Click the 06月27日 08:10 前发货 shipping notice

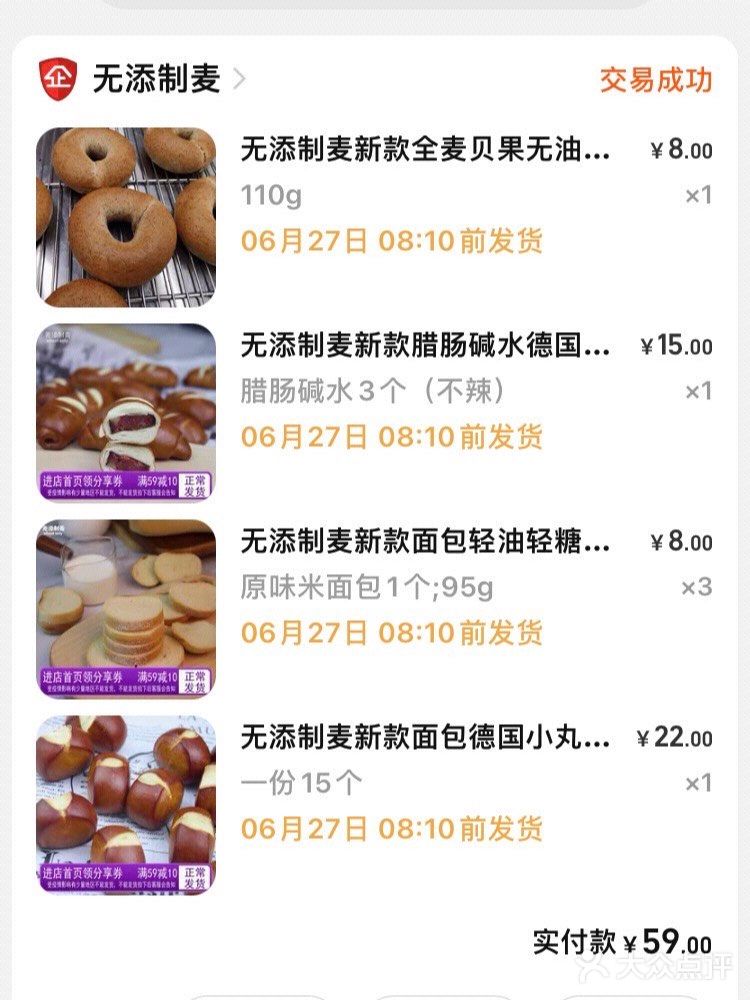[390, 243]
